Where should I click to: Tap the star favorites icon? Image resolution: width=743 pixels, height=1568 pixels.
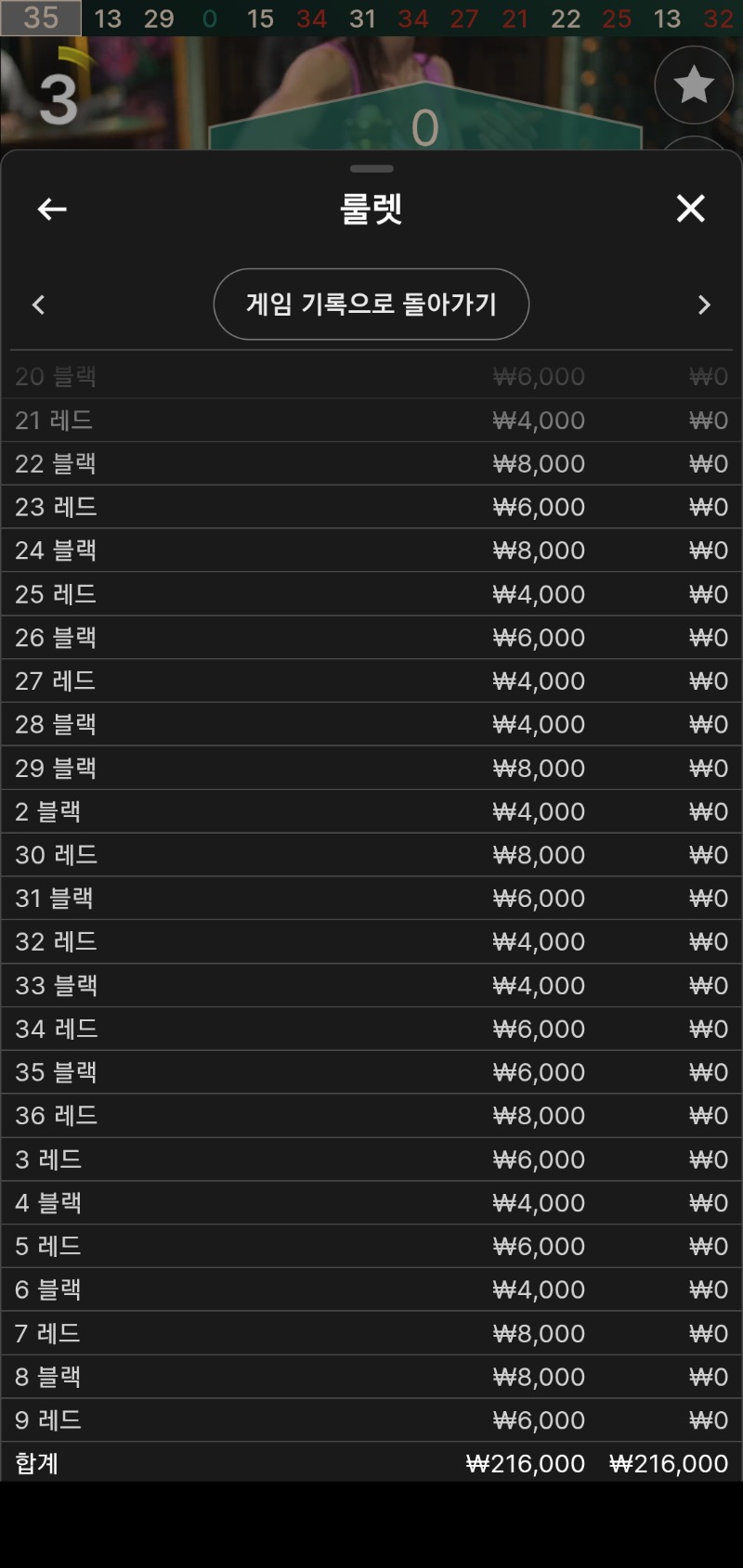(693, 85)
